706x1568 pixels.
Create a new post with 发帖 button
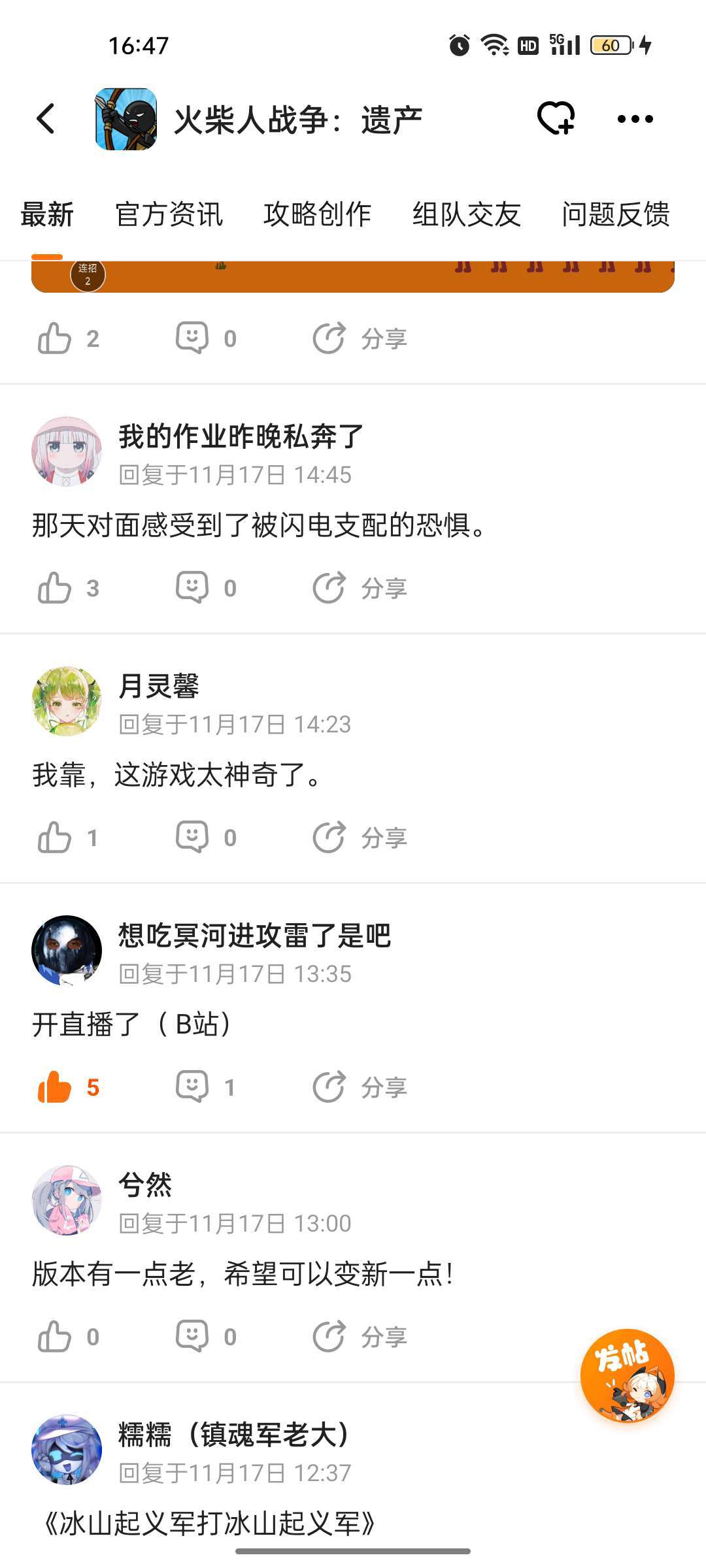(627, 1375)
